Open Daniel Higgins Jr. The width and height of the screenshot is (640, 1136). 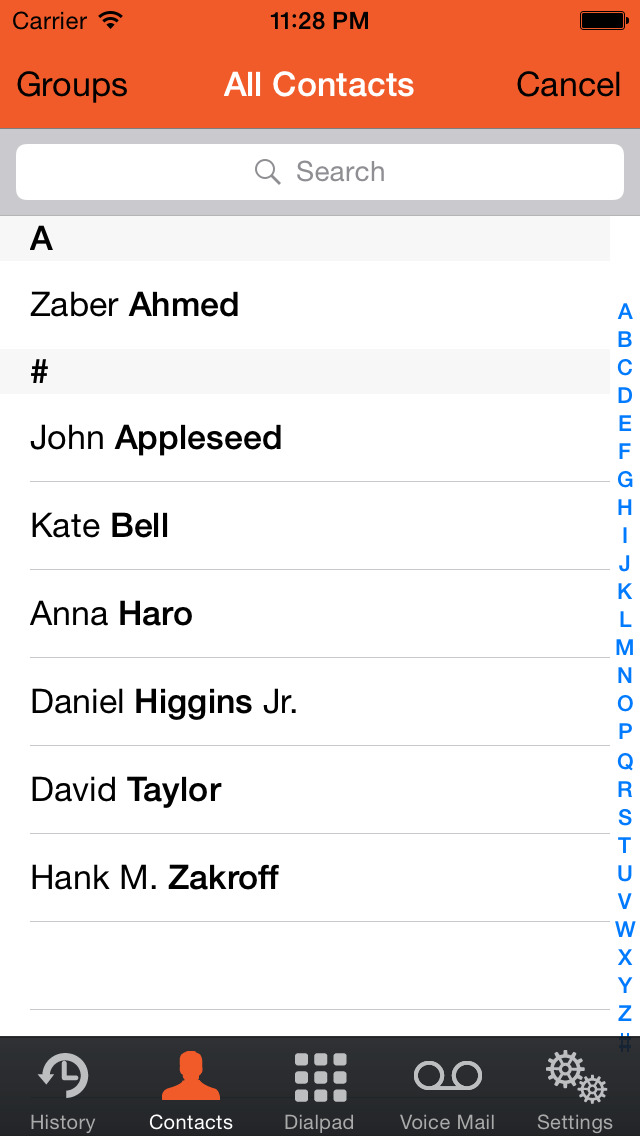[x=305, y=702]
